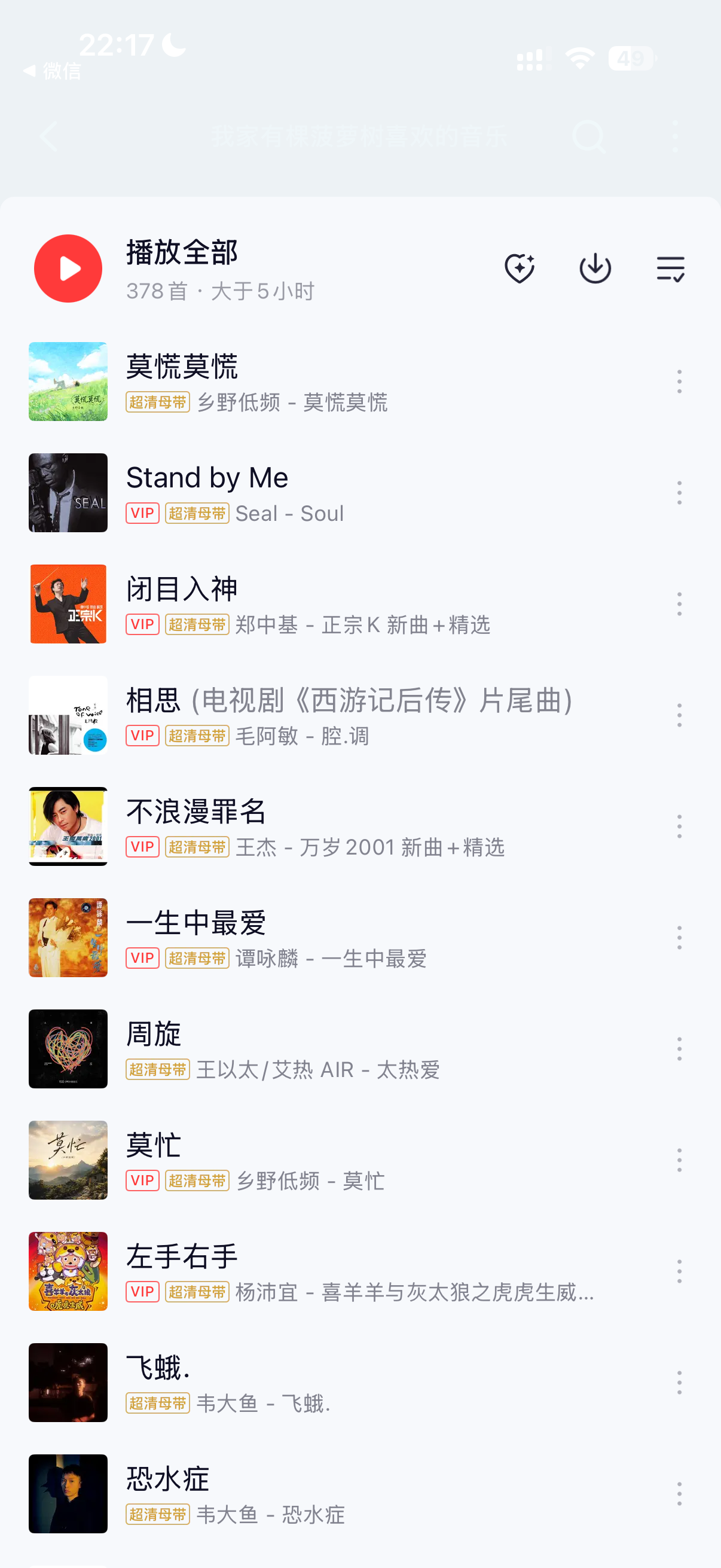This screenshot has width=721, height=1568.
Task: Open more options for 莫忙
Action: click(x=679, y=1160)
